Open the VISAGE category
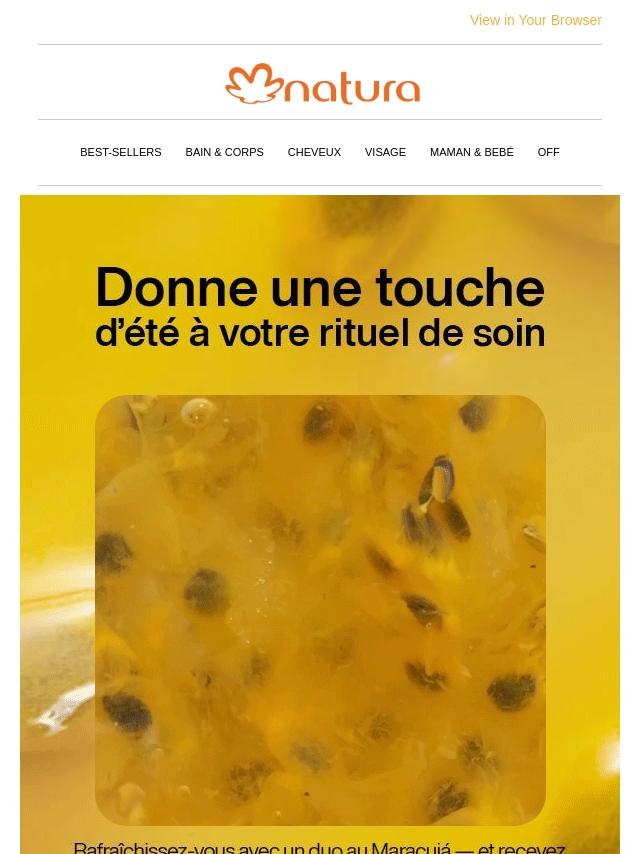This screenshot has height=854, width=640. [385, 152]
